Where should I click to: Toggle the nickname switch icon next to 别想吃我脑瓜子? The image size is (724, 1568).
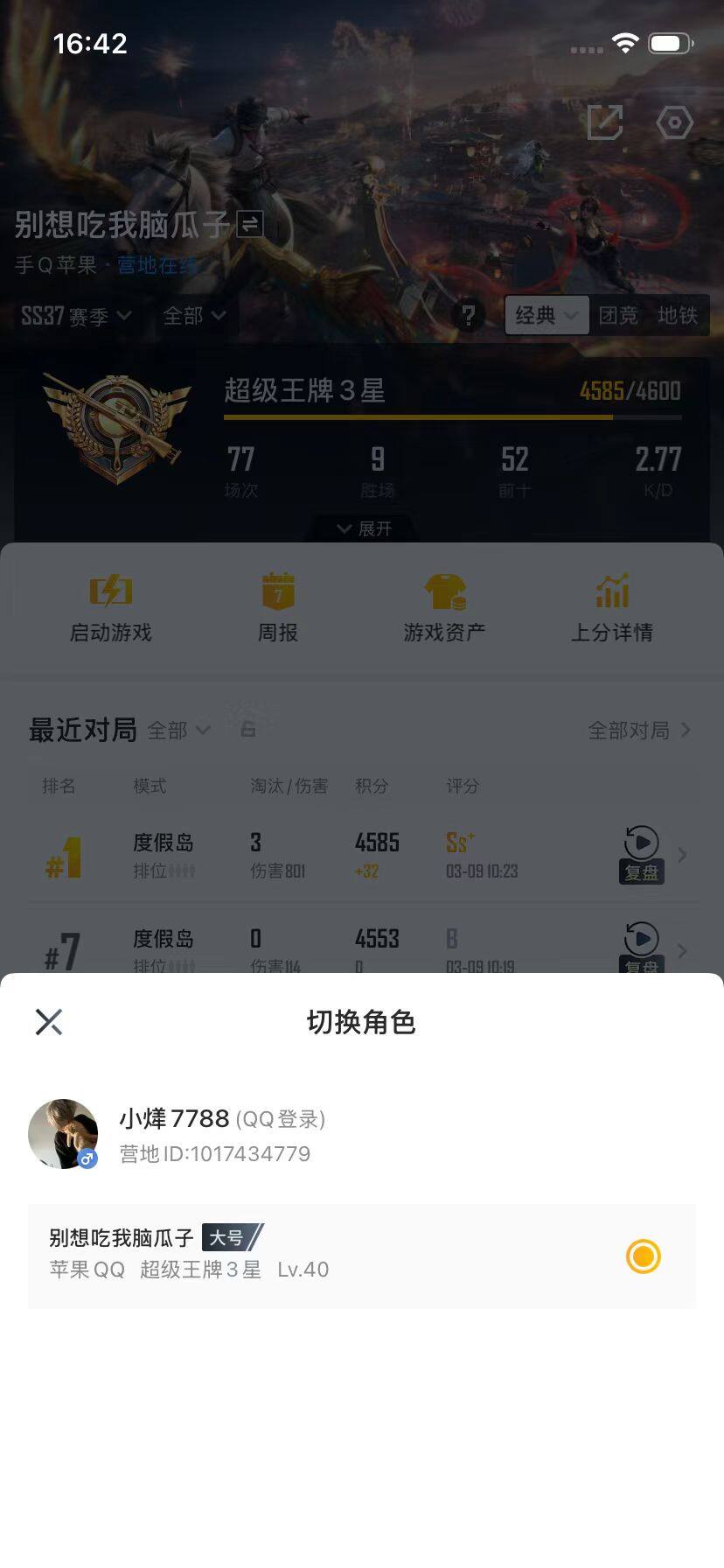click(247, 224)
